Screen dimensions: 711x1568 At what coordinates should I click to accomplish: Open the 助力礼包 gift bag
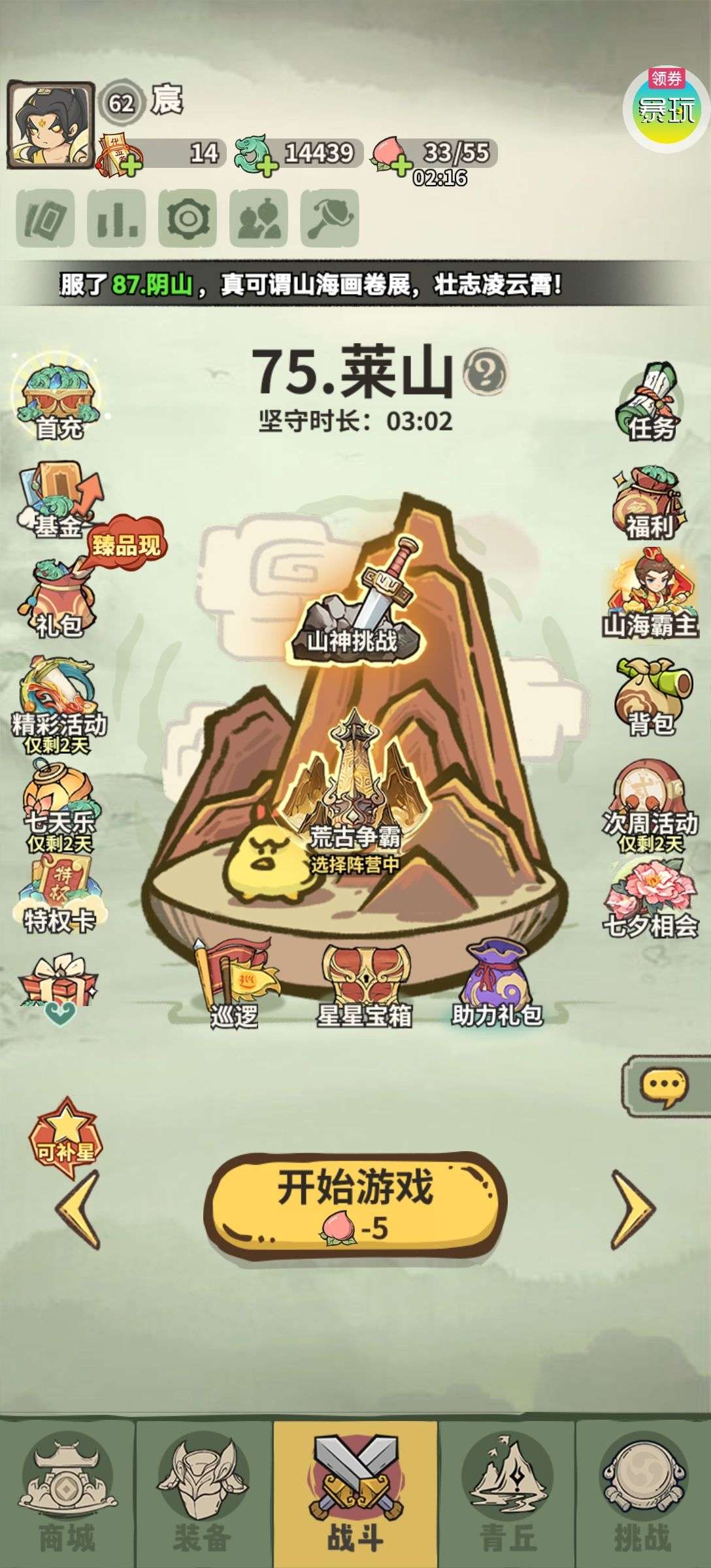498,984
